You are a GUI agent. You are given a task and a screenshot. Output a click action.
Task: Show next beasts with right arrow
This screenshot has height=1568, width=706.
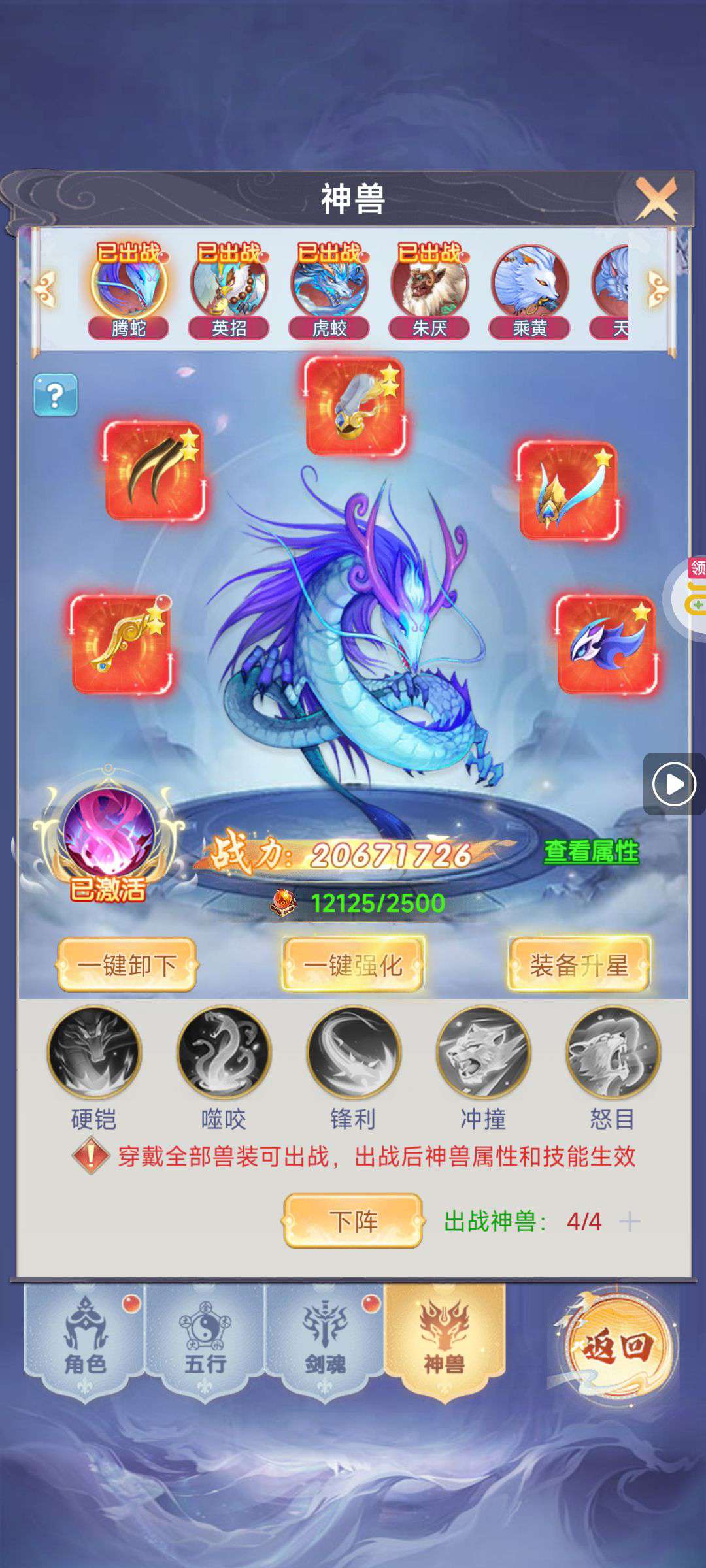coord(658,288)
